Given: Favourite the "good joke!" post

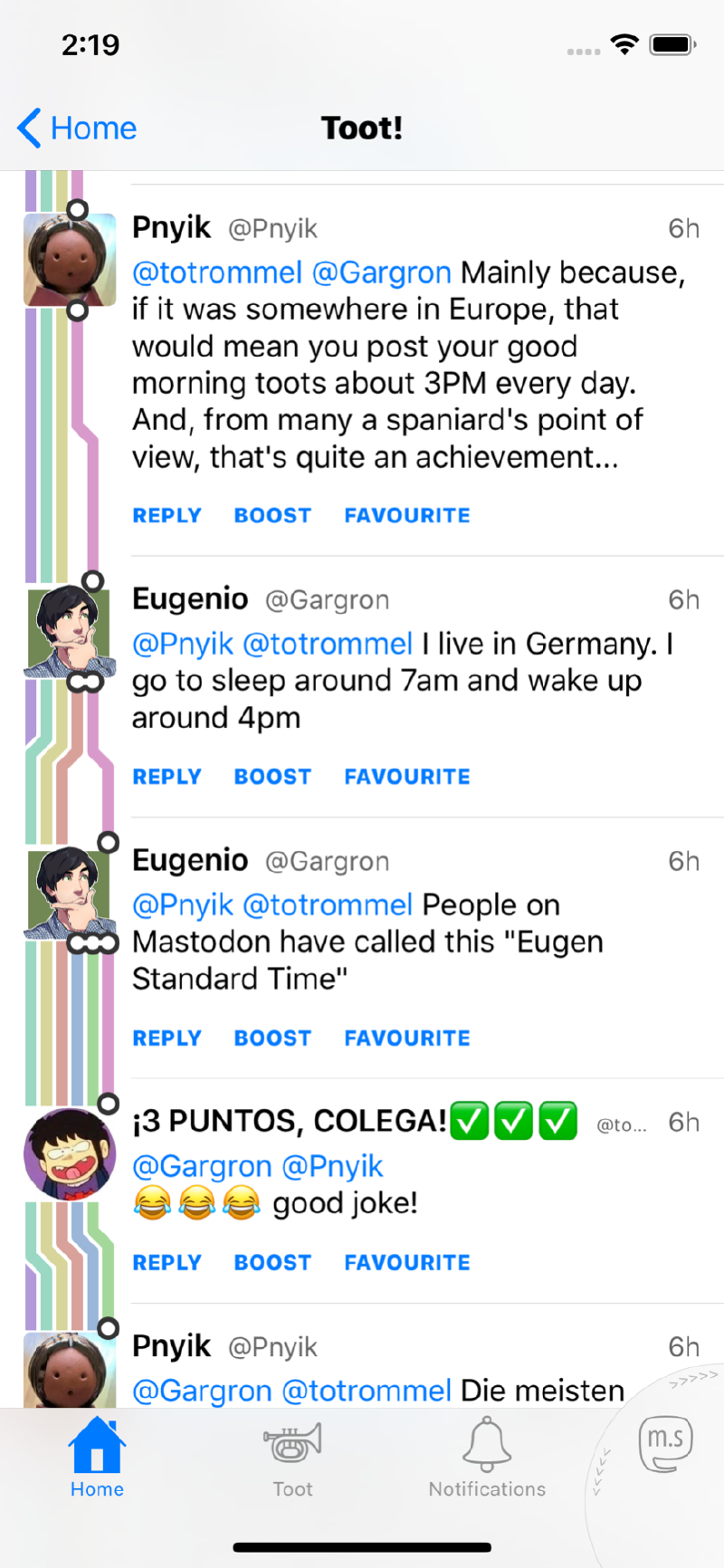Looking at the screenshot, I should coord(406,1263).
